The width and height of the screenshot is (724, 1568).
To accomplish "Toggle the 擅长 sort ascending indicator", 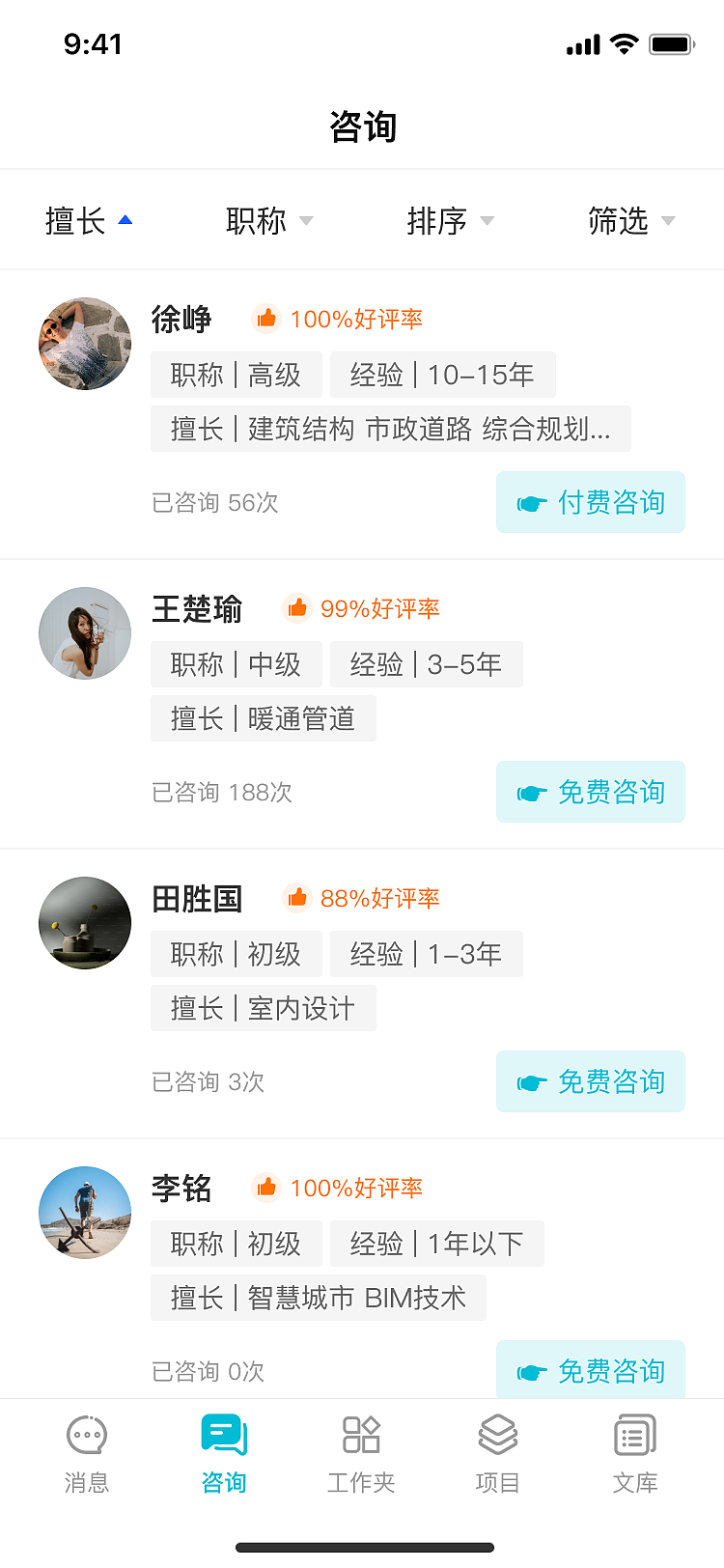I will point(125,219).
